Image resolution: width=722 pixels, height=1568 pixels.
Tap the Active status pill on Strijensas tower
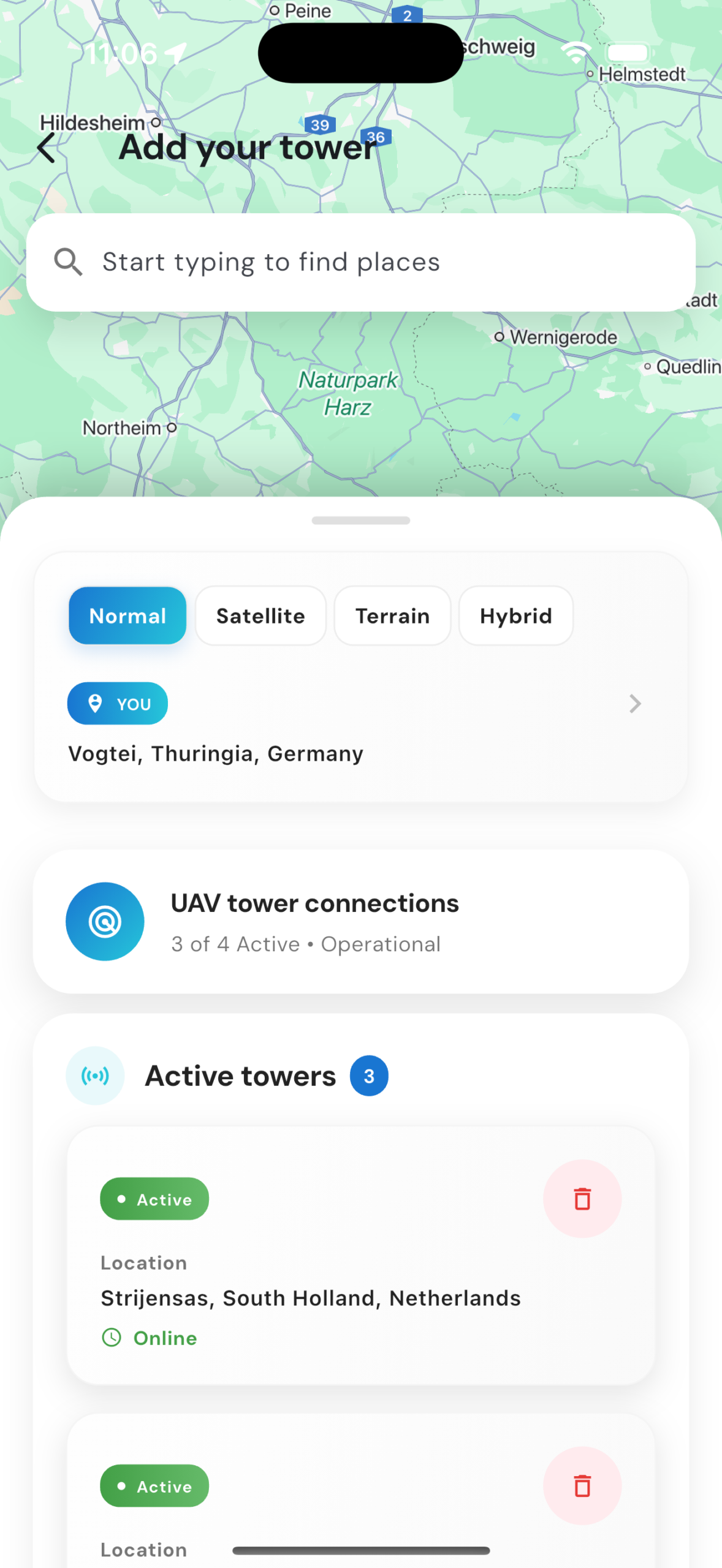pos(154,1199)
